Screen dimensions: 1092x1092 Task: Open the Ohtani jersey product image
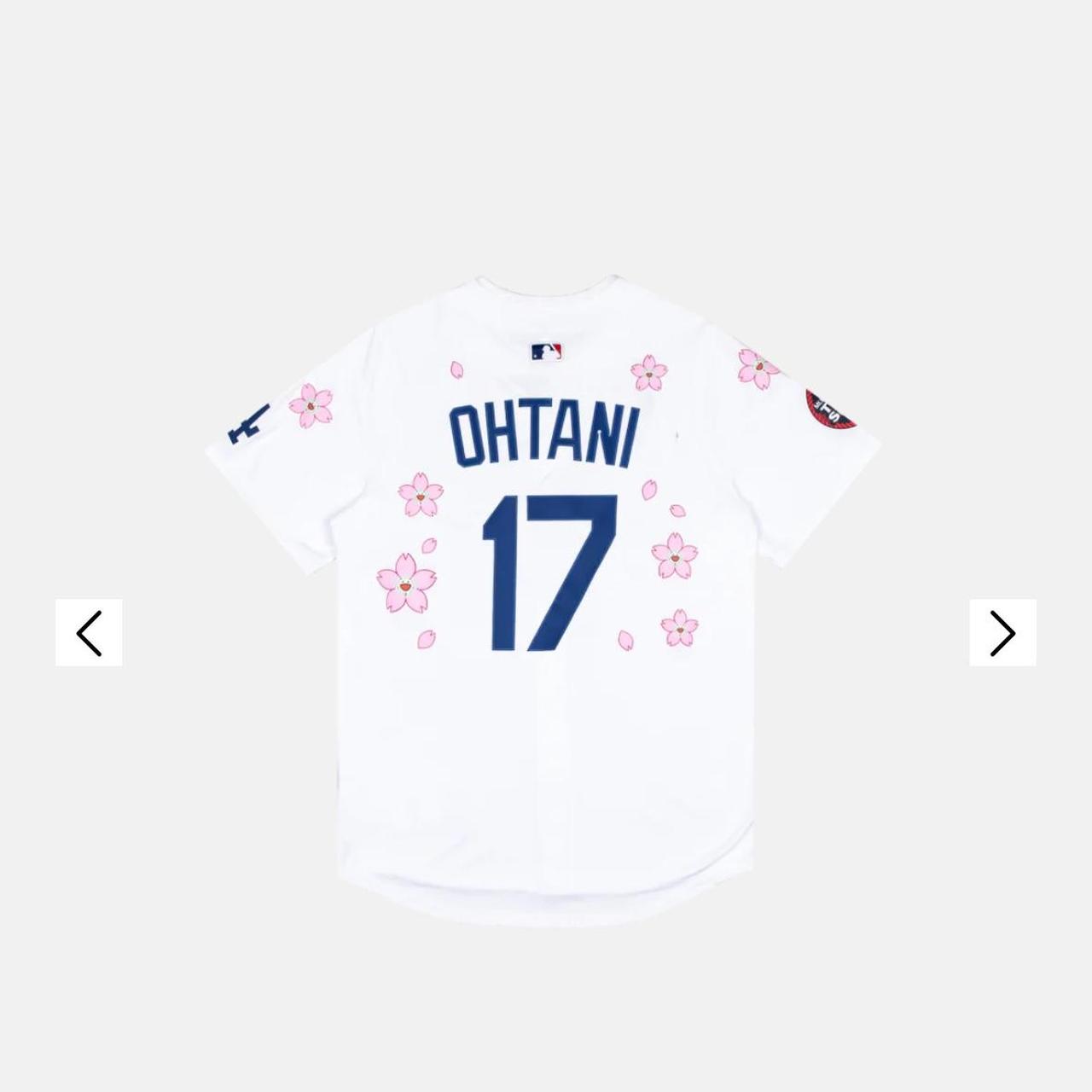coord(544,597)
